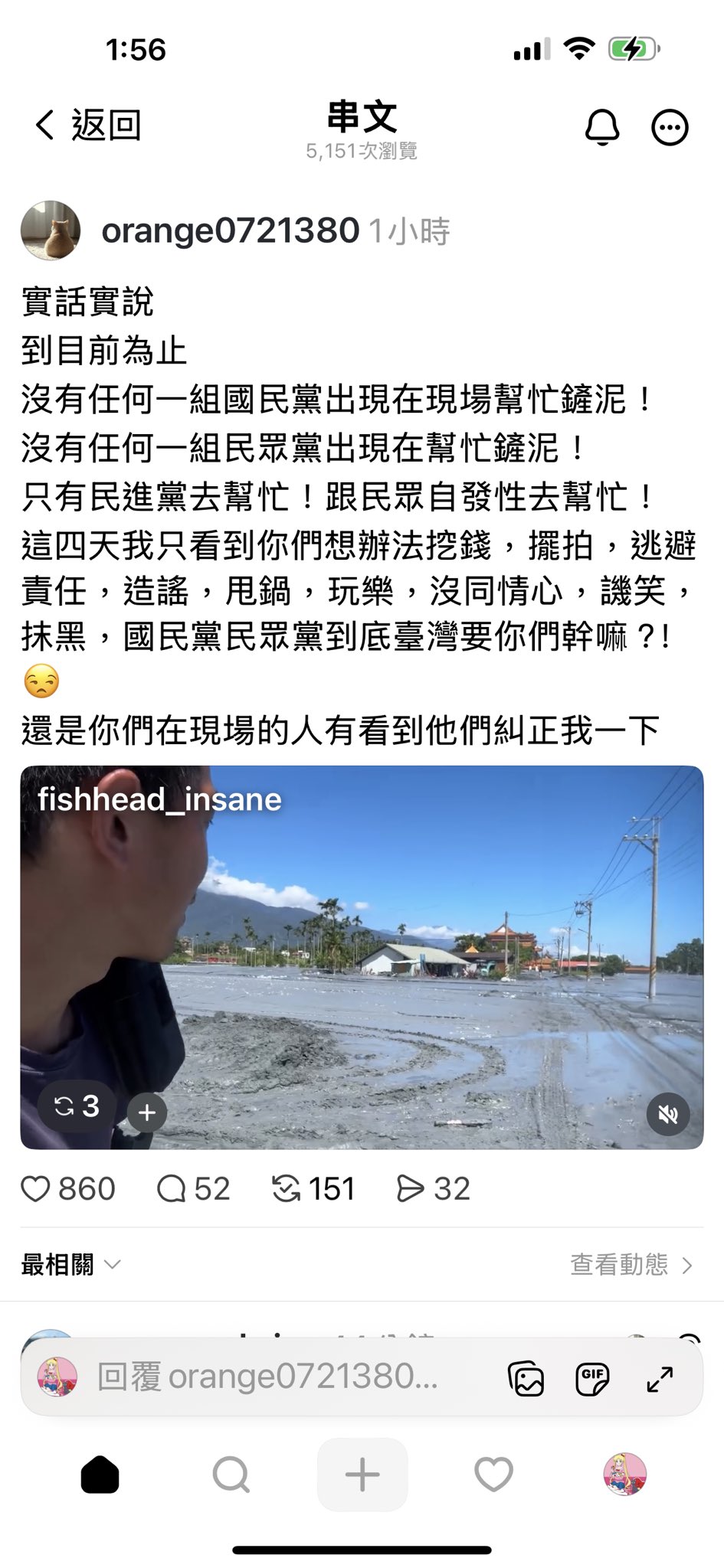Image resolution: width=724 pixels, height=1568 pixels.
Task: Open the comments on this post
Action: 172,1189
